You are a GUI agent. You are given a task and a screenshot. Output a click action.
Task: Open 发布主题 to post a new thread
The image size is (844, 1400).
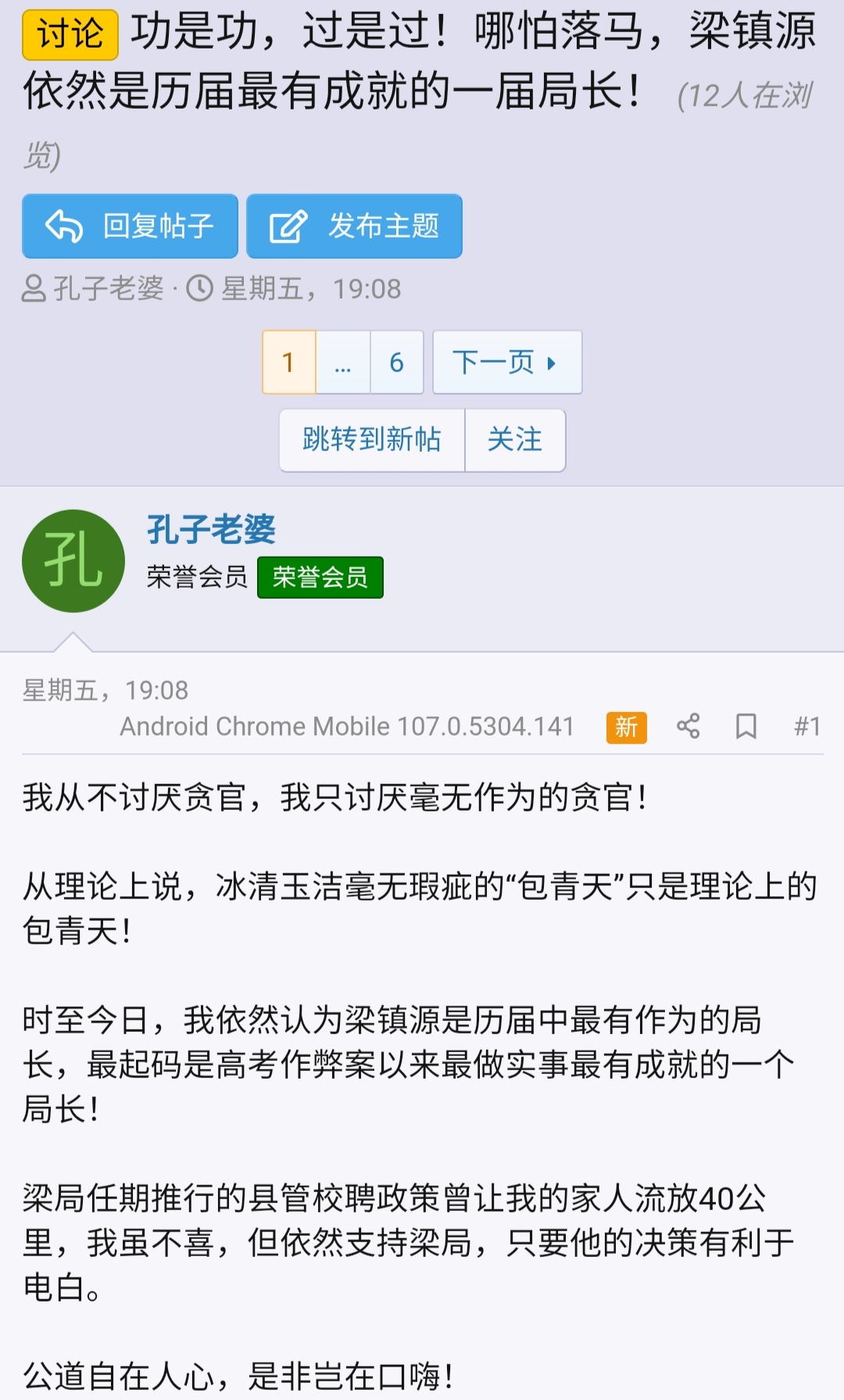point(354,226)
